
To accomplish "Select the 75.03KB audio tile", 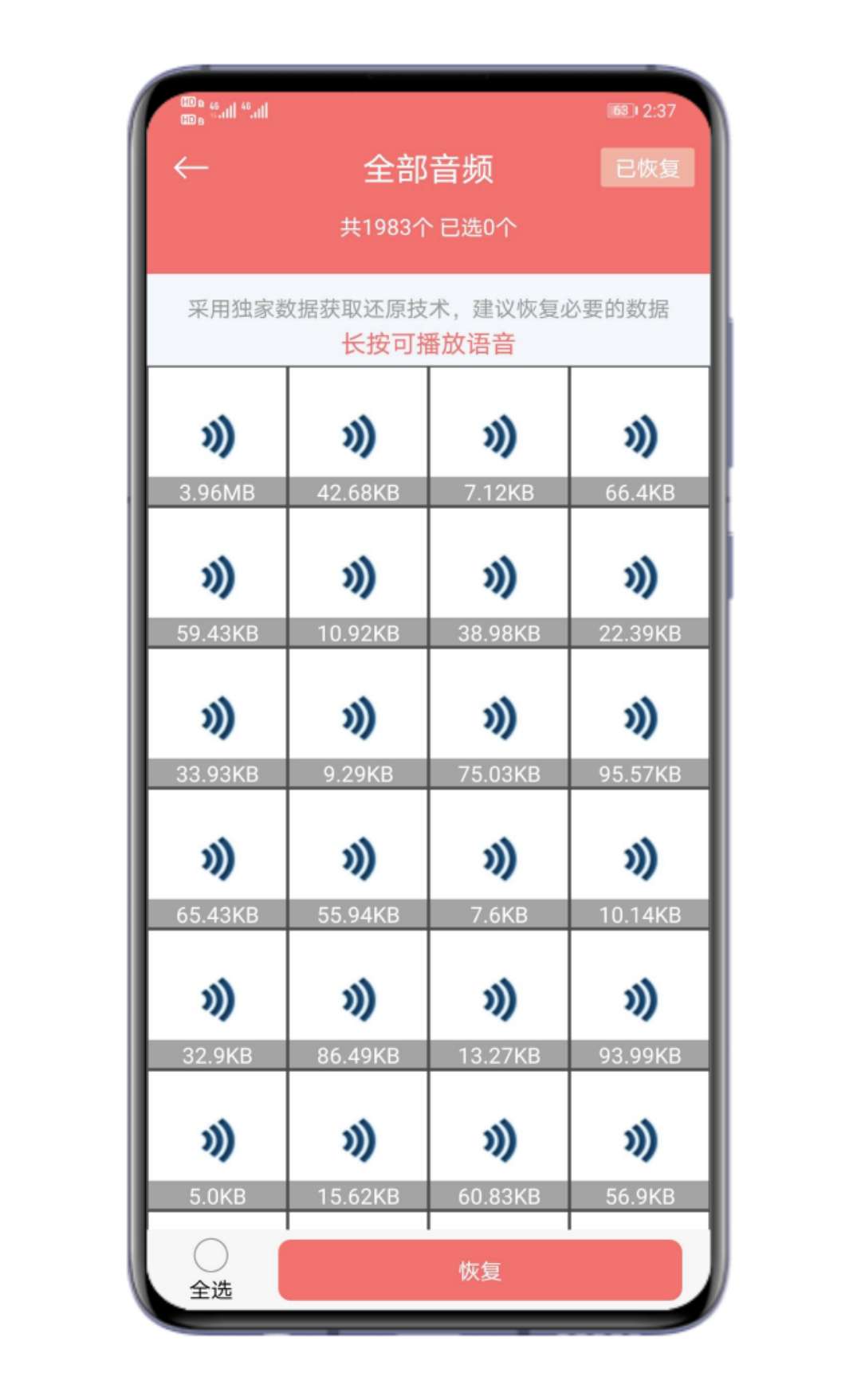I will click(x=499, y=718).
